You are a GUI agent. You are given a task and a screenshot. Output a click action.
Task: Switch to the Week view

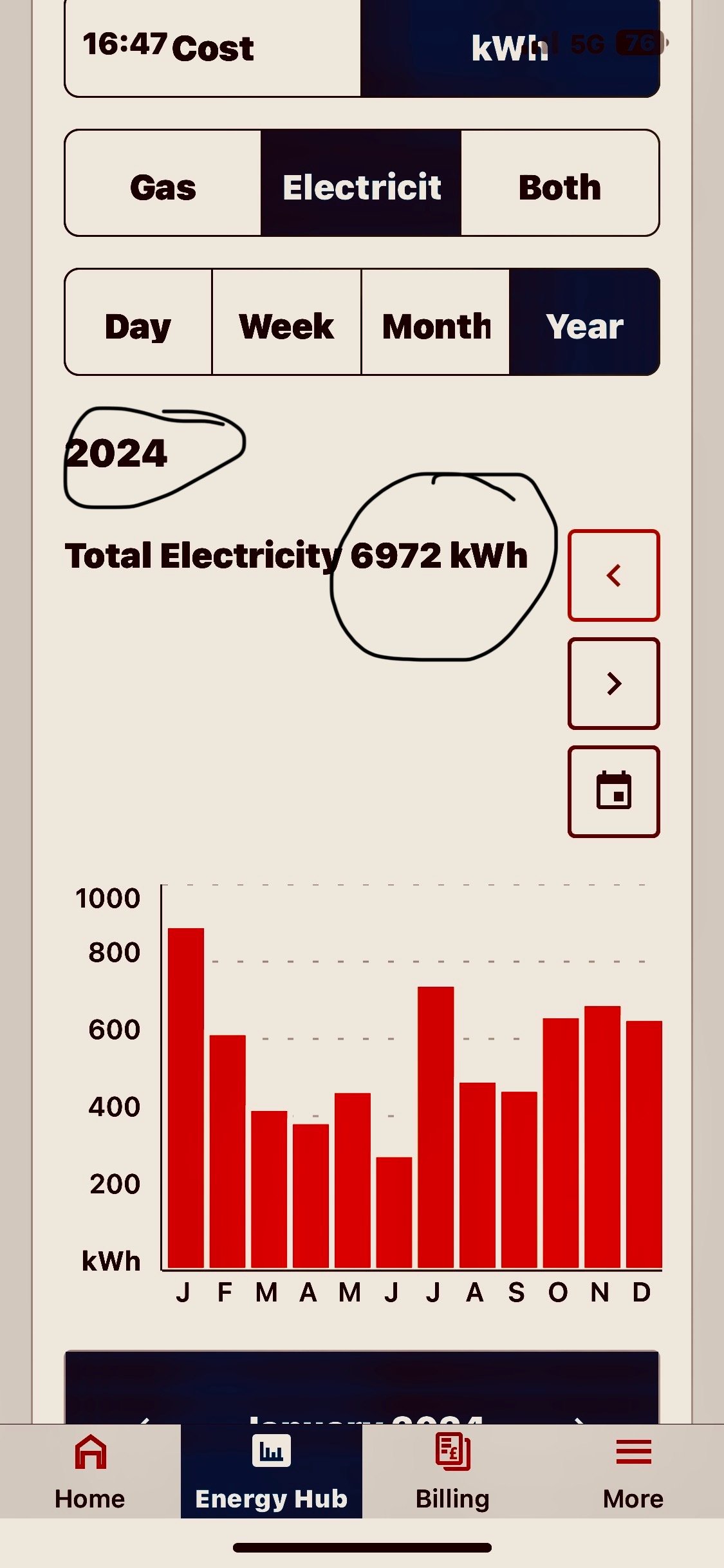tap(286, 326)
